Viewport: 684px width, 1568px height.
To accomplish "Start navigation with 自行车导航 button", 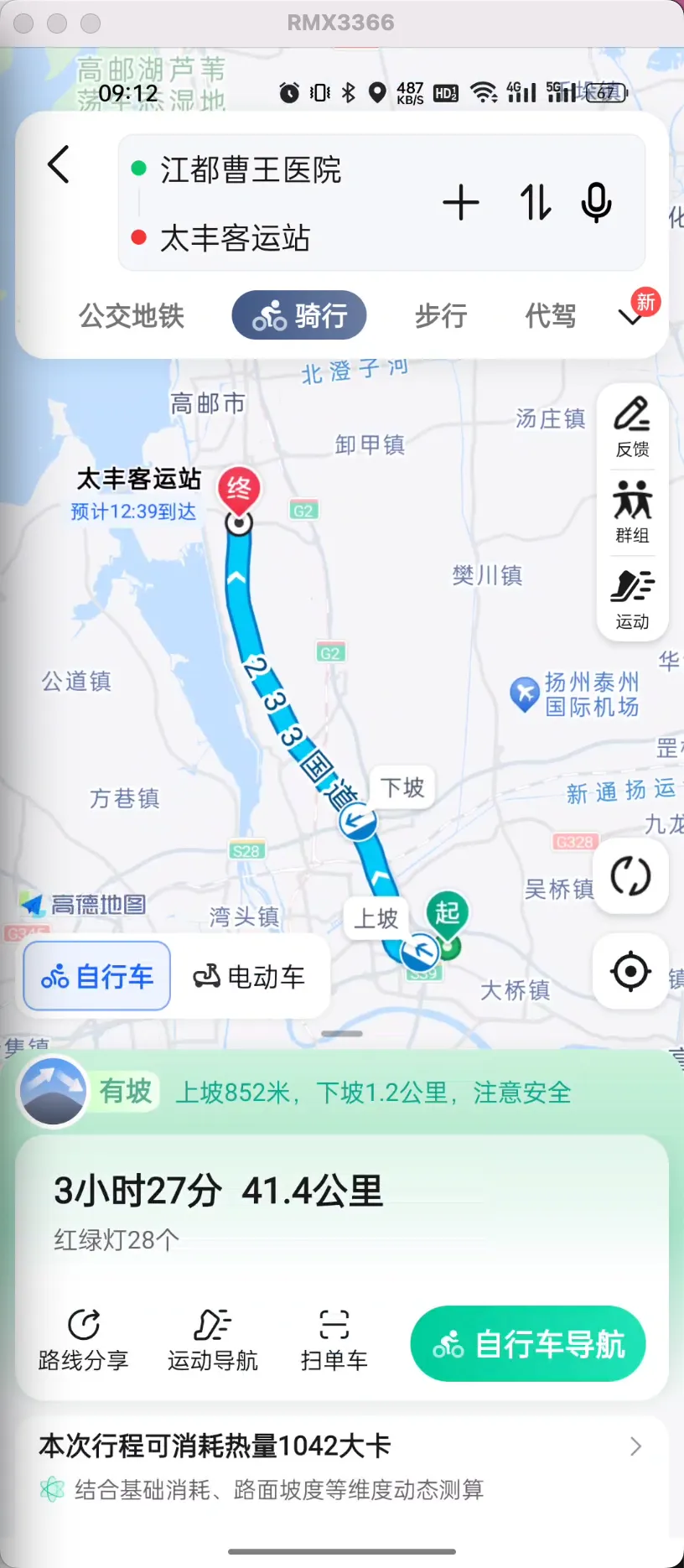I will coord(527,1343).
